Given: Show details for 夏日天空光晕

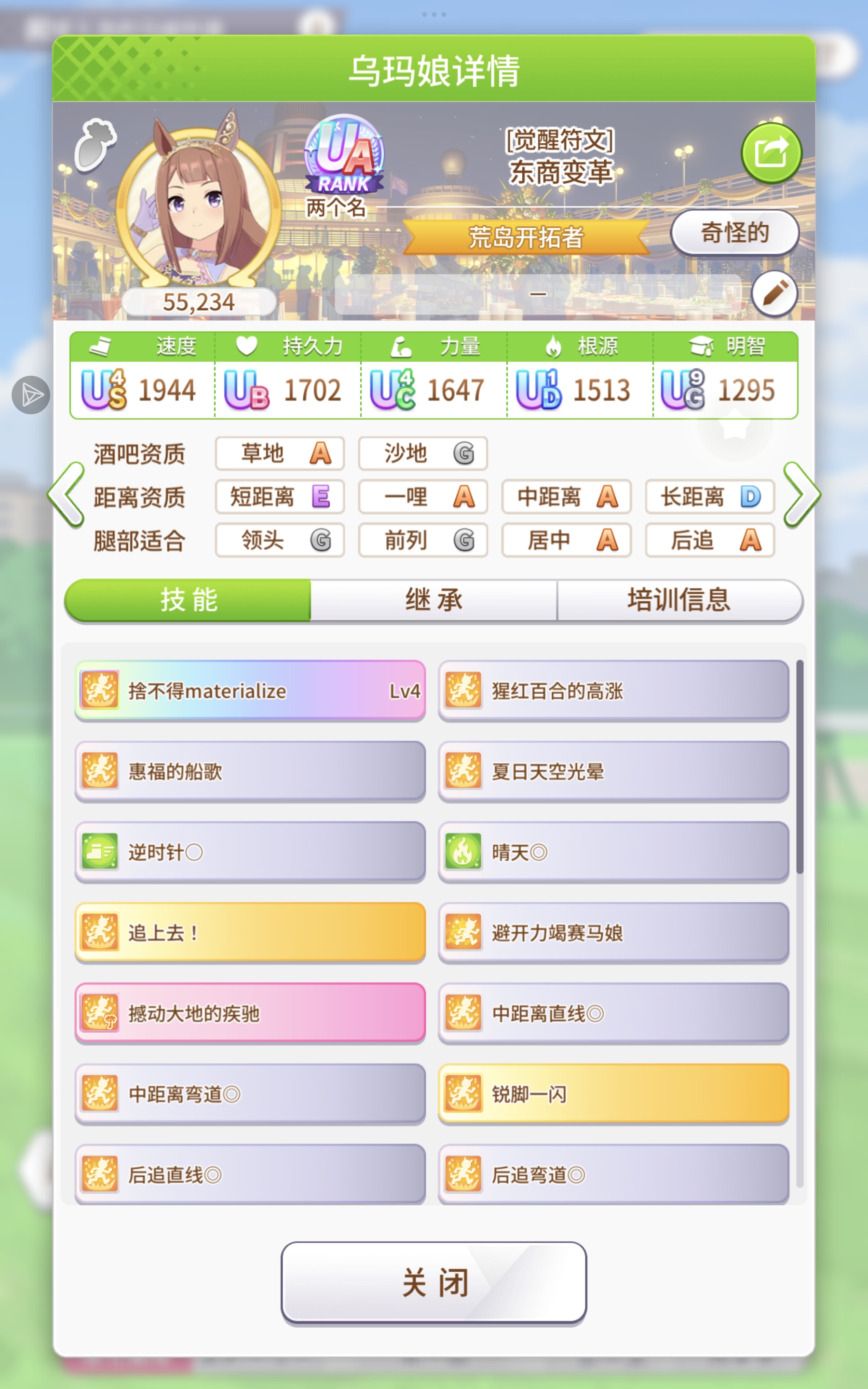Looking at the screenshot, I should 613,771.
